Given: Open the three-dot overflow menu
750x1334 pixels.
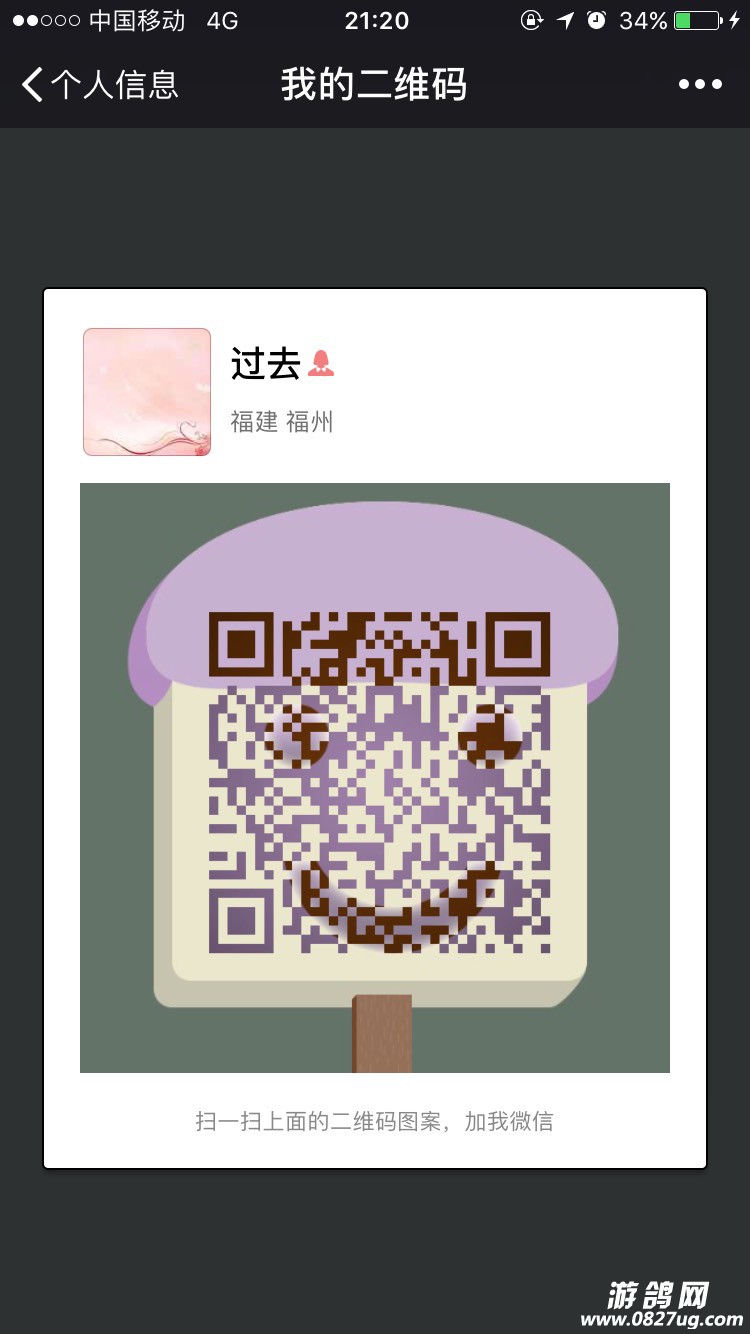Looking at the screenshot, I should (x=699, y=85).
